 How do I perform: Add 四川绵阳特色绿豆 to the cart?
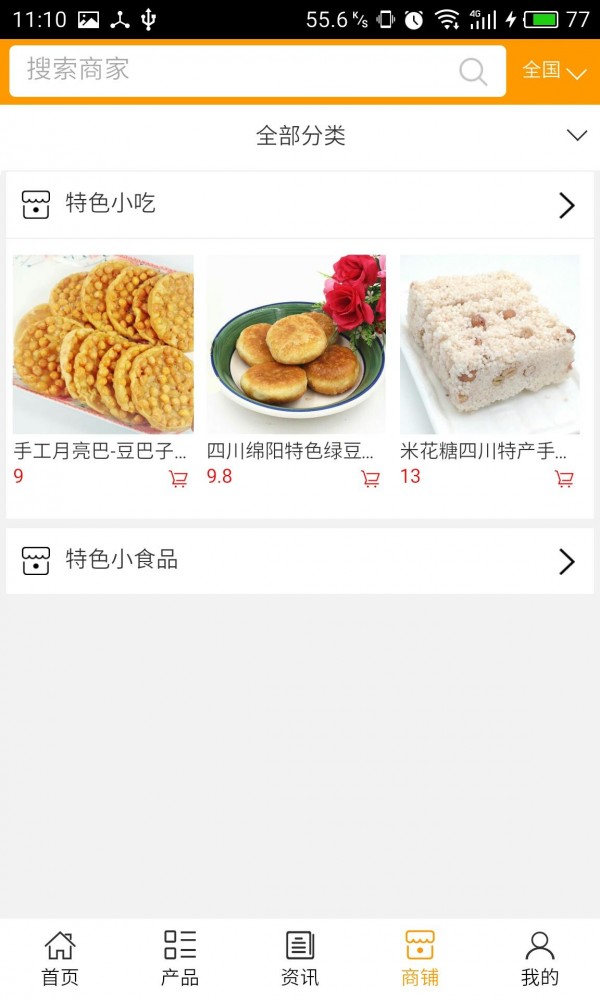371,479
